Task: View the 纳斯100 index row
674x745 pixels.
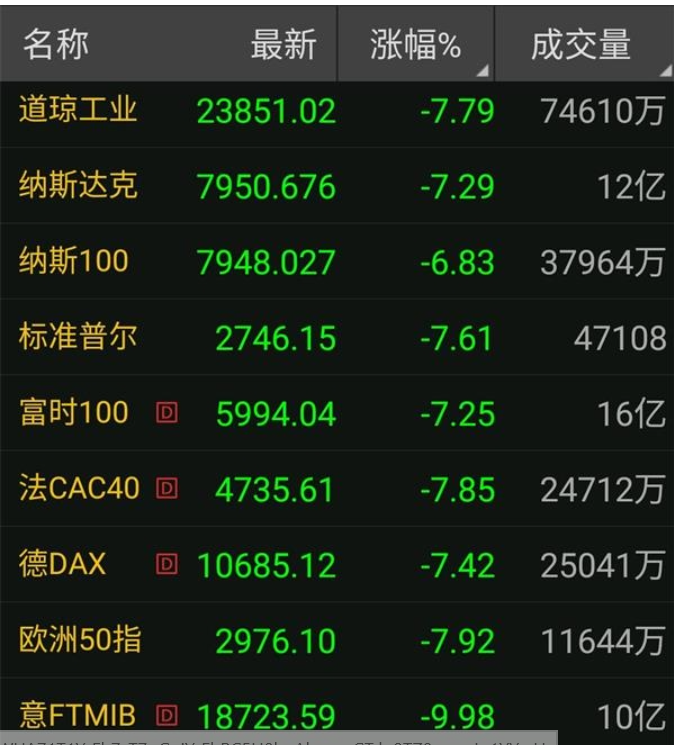Action: [74, 261]
